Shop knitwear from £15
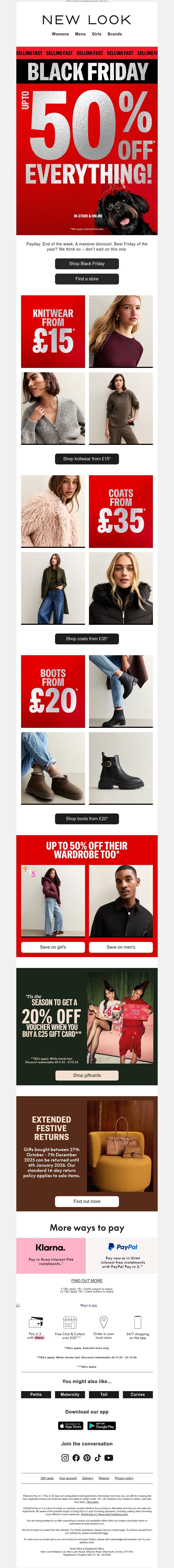The height and width of the screenshot is (1568, 174). [87, 458]
